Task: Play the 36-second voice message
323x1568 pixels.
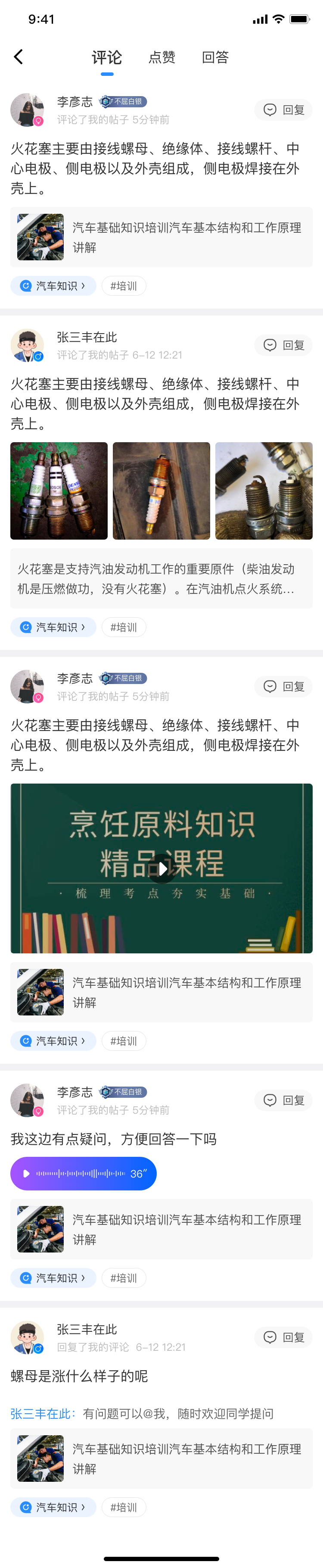Action: tap(84, 1174)
